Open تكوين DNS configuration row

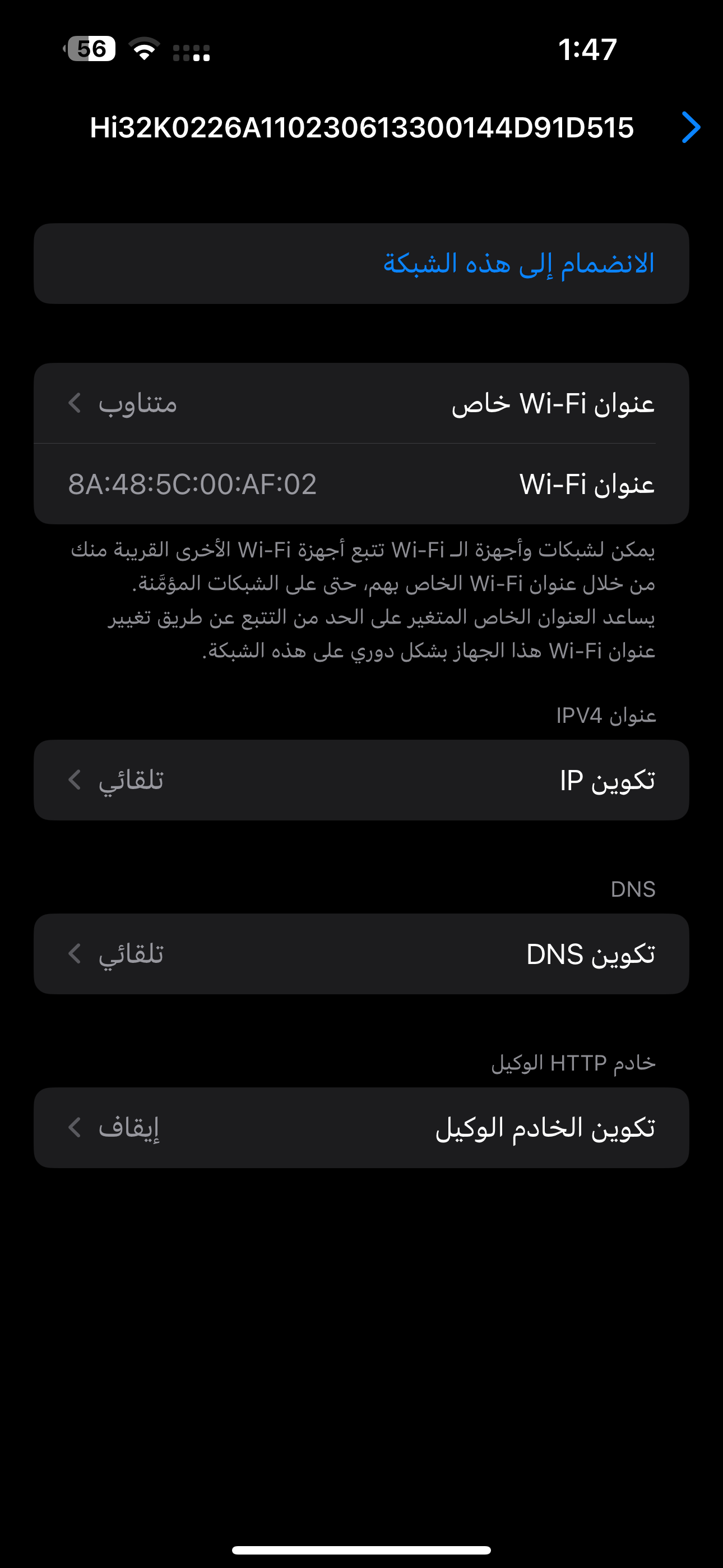tap(361, 954)
